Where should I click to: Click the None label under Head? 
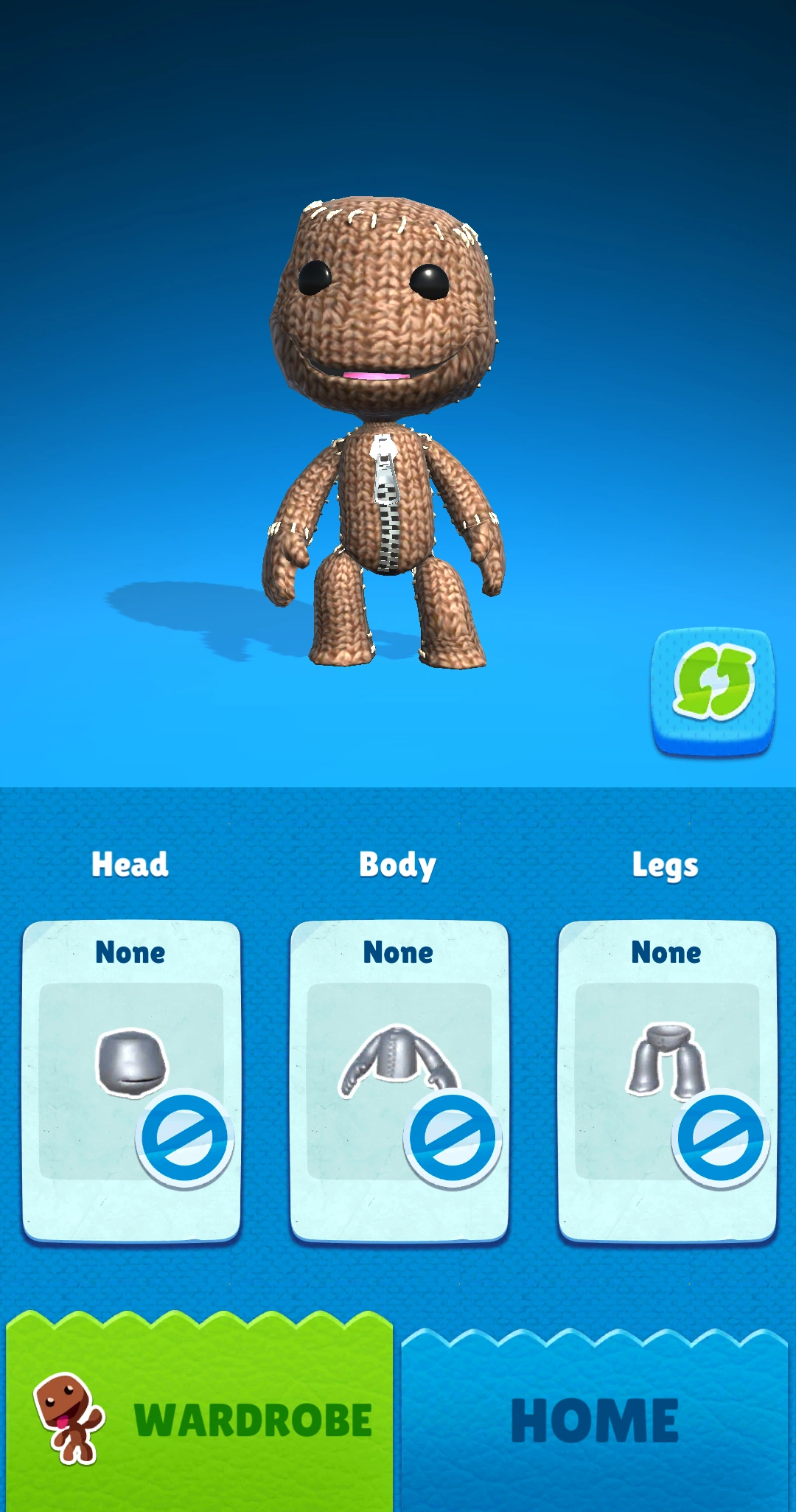click(130, 953)
